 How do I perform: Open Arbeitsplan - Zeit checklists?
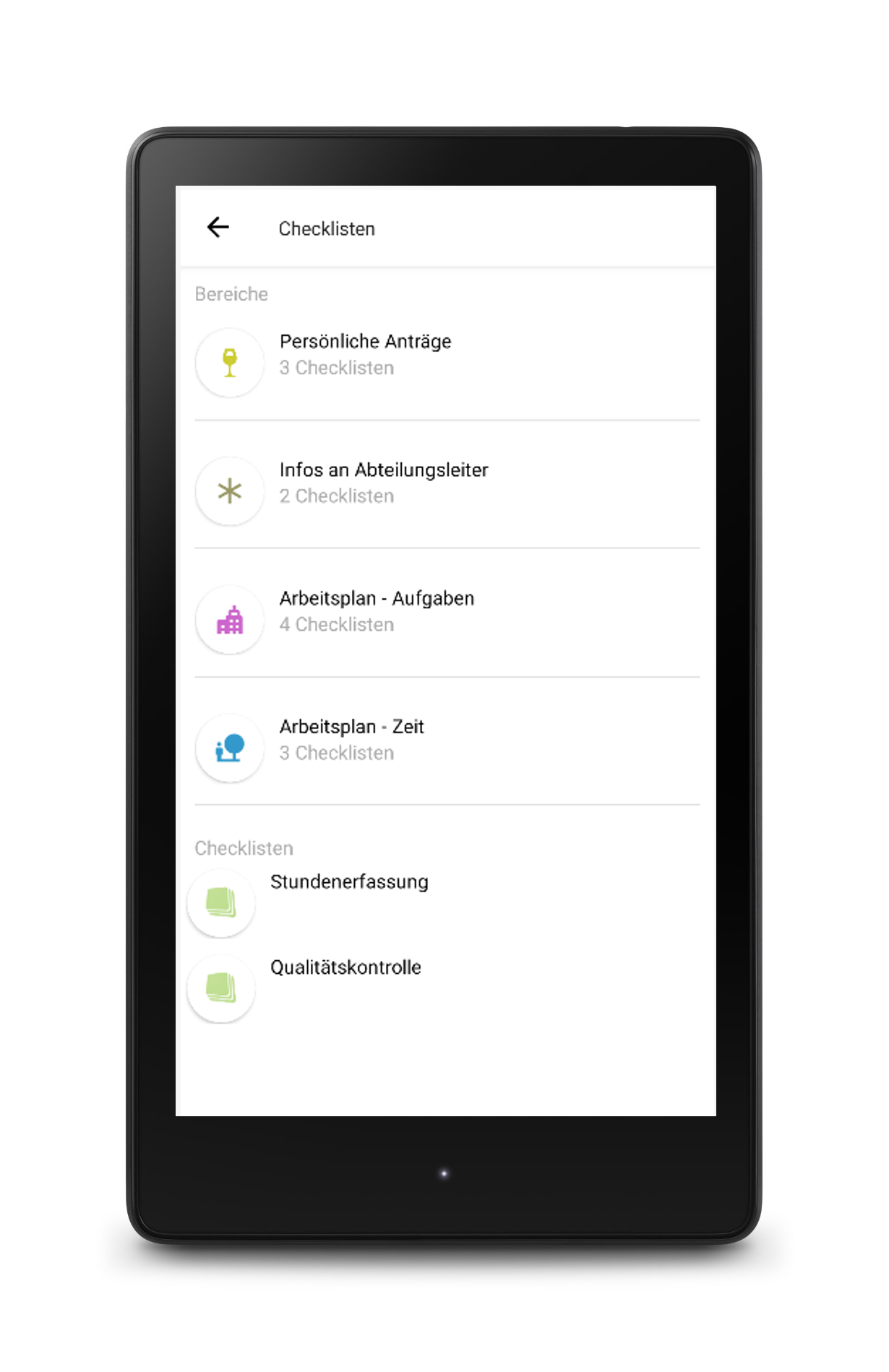[x=351, y=739]
